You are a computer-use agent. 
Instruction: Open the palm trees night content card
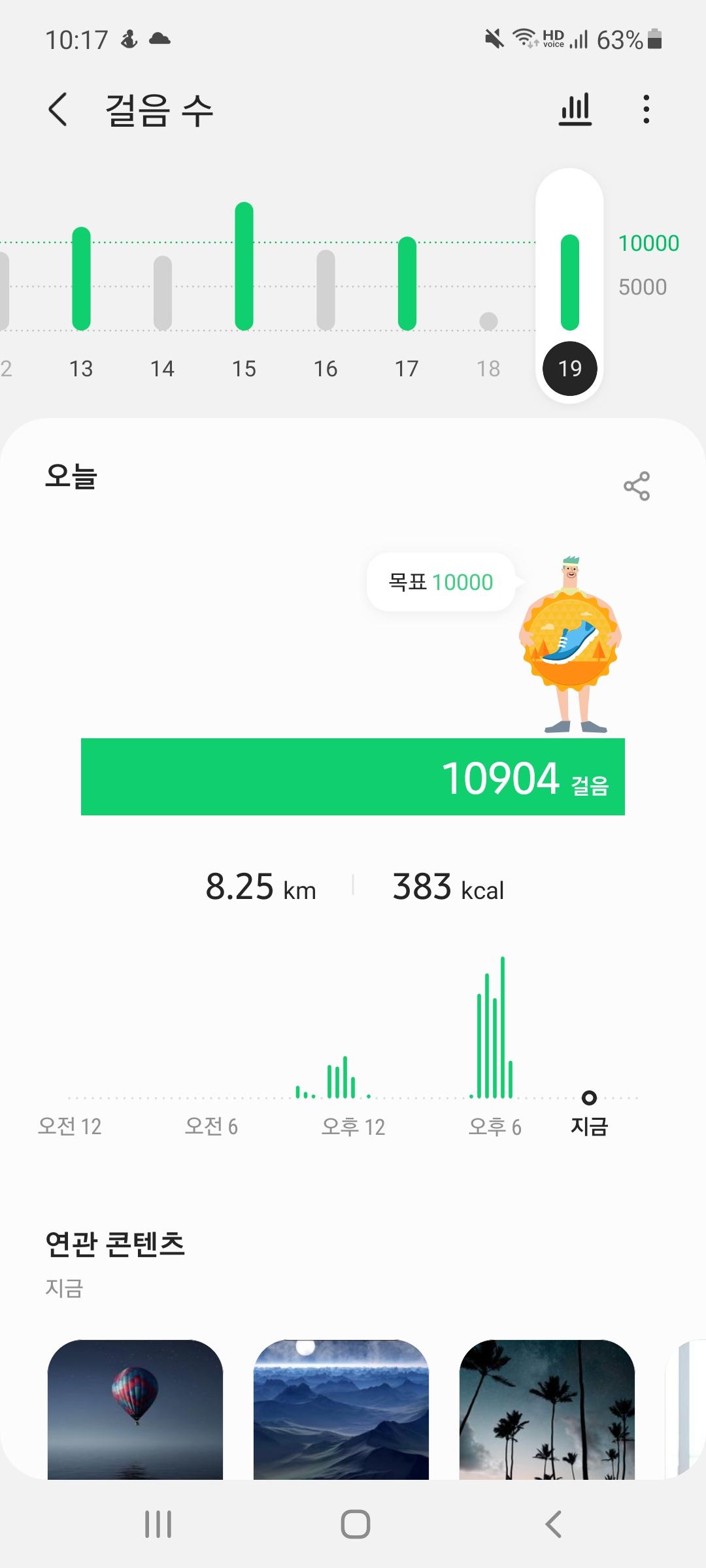point(547,1408)
